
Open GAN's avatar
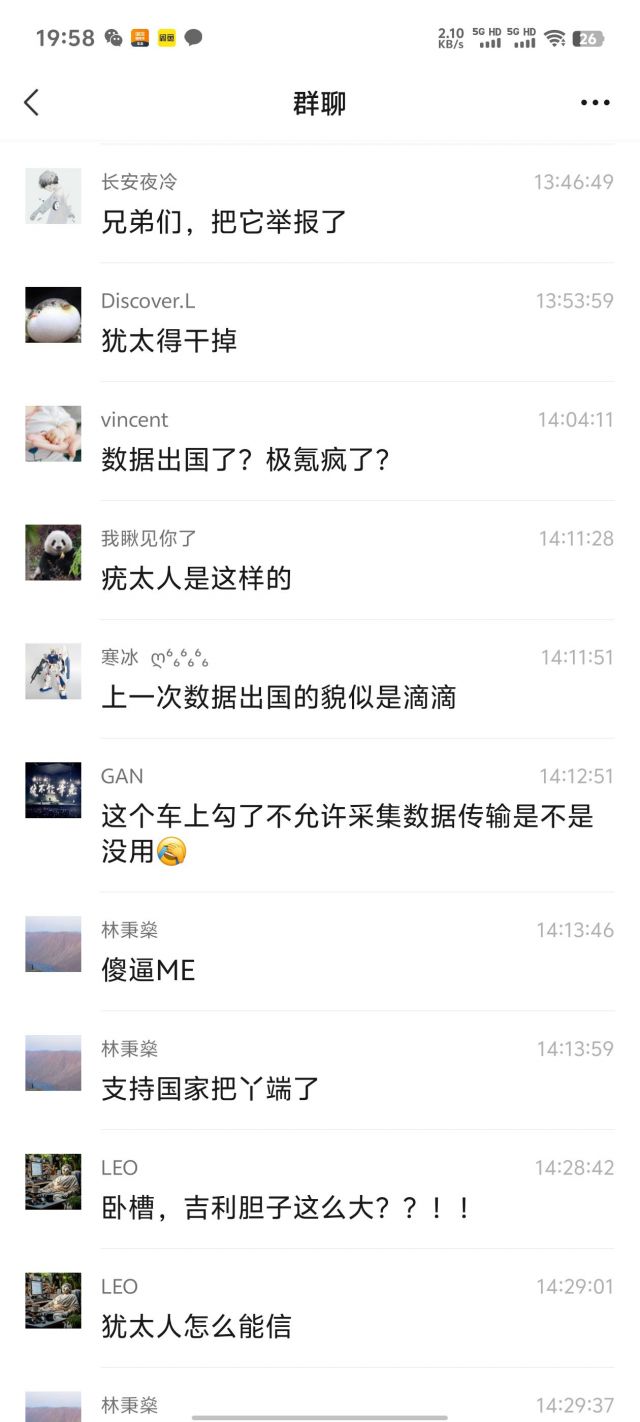tap(53, 790)
